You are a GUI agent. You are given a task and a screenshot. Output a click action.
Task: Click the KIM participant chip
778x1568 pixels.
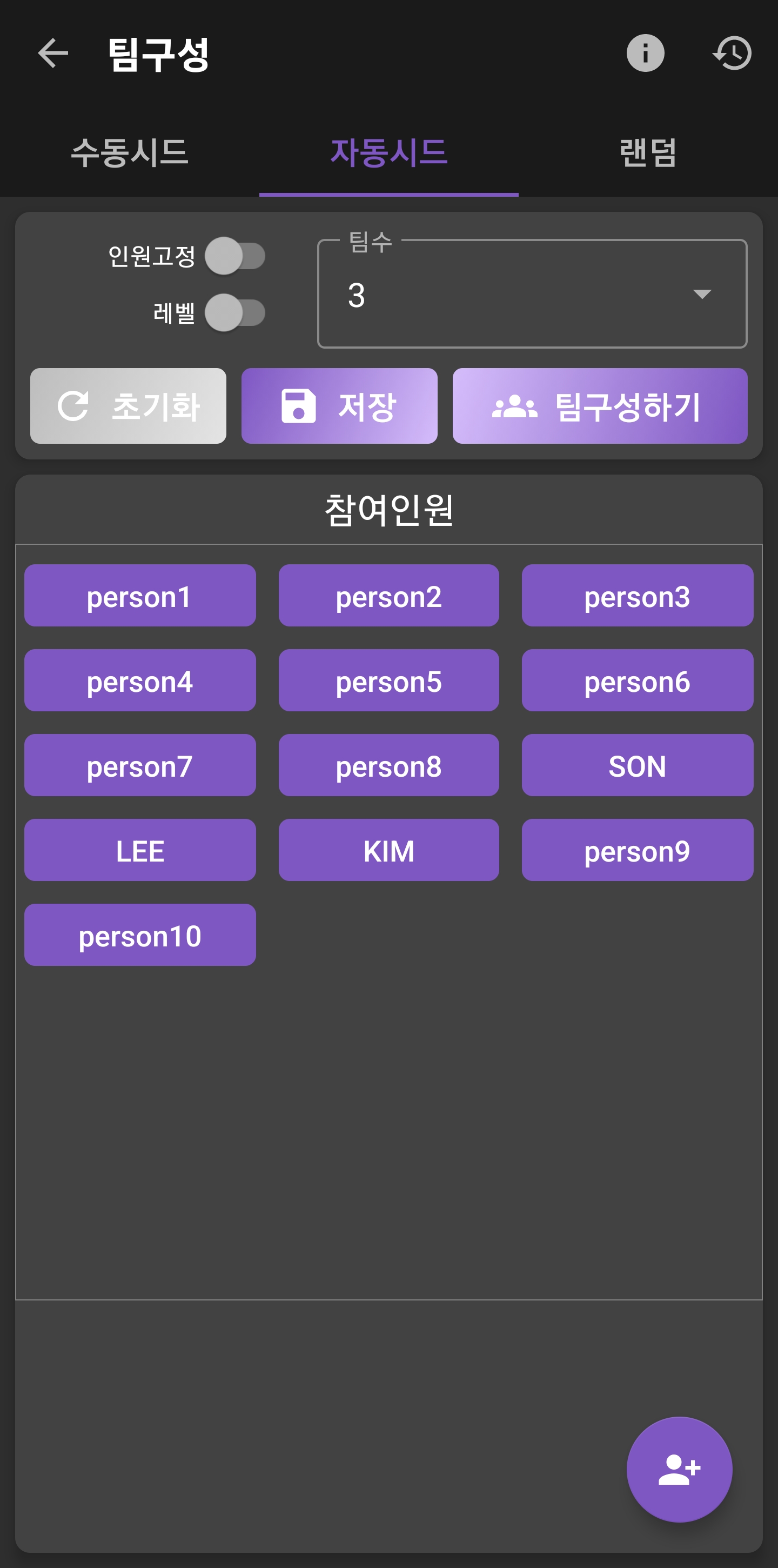(x=388, y=850)
